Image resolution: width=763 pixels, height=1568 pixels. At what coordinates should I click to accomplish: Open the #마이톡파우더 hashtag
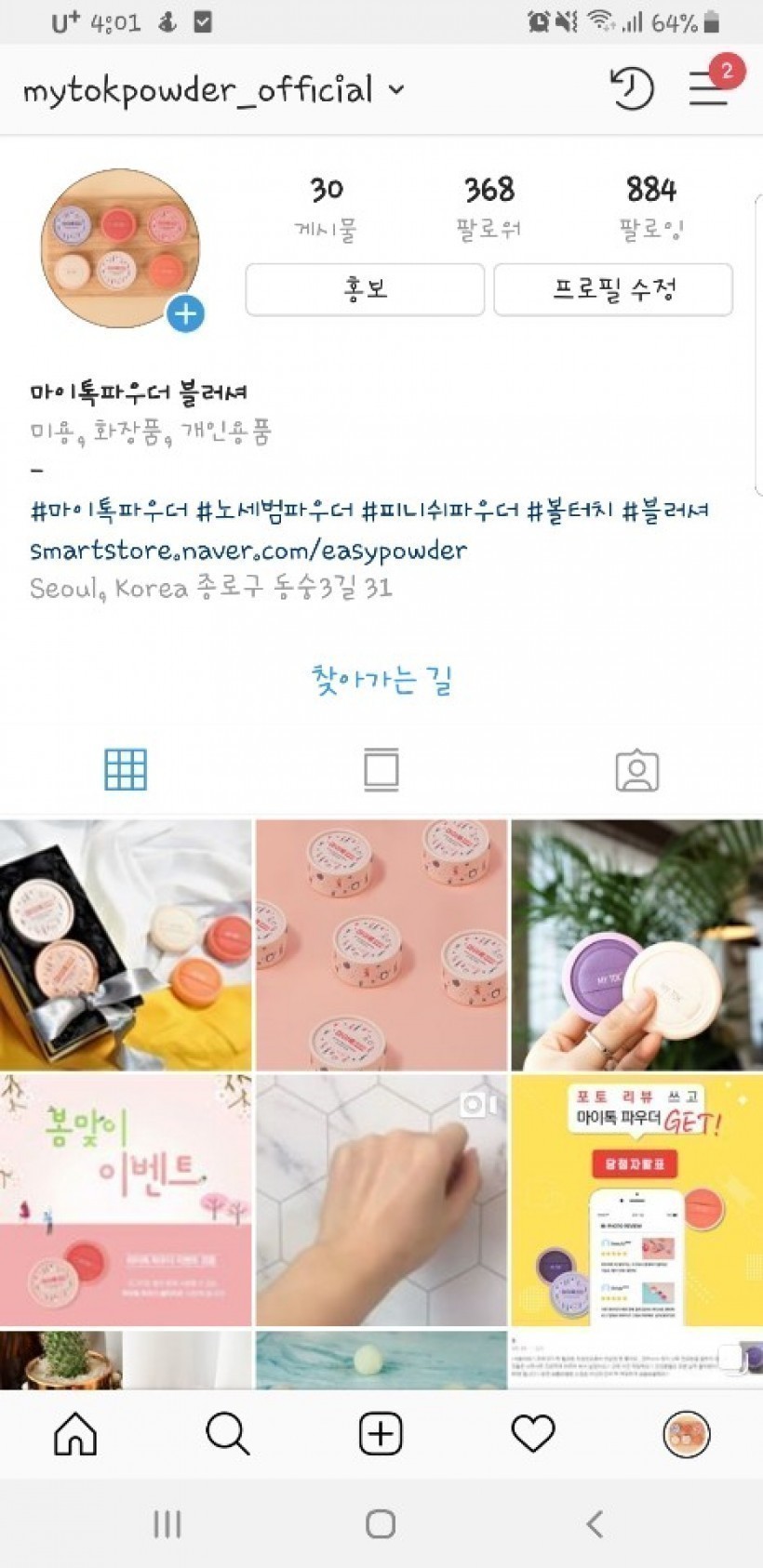[109, 510]
